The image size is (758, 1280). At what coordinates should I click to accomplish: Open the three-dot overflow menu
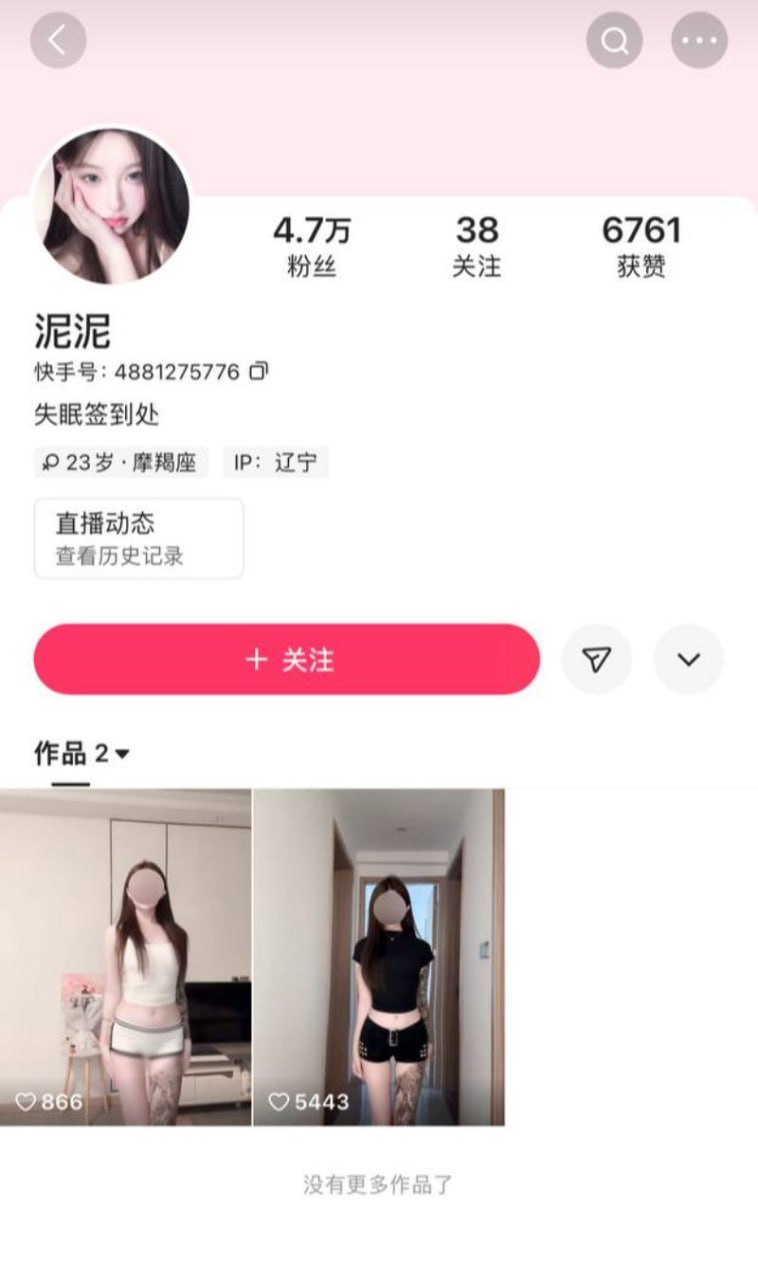tap(699, 40)
